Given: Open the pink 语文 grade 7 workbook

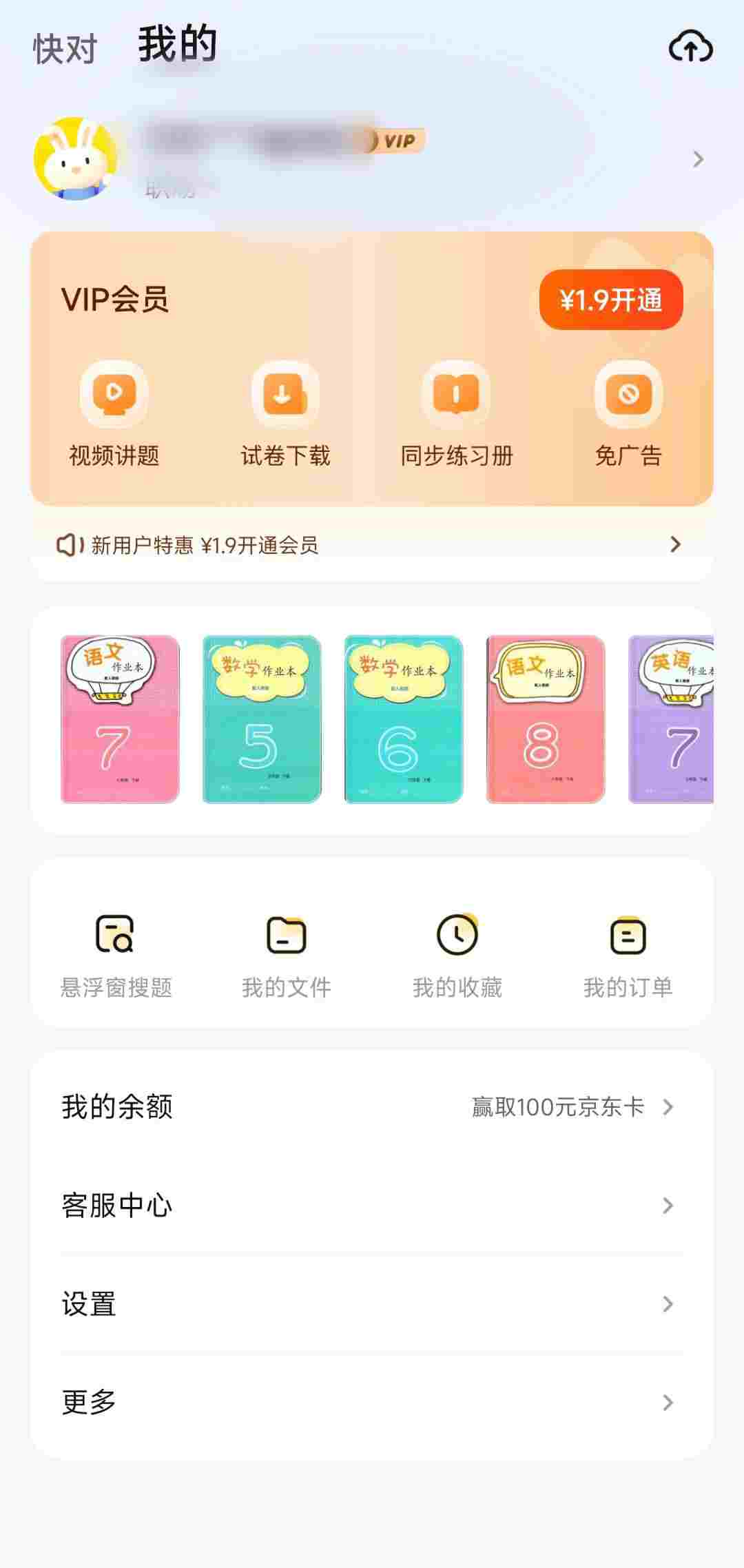Looking at the screenshot, I should click(x=120, y=719).
